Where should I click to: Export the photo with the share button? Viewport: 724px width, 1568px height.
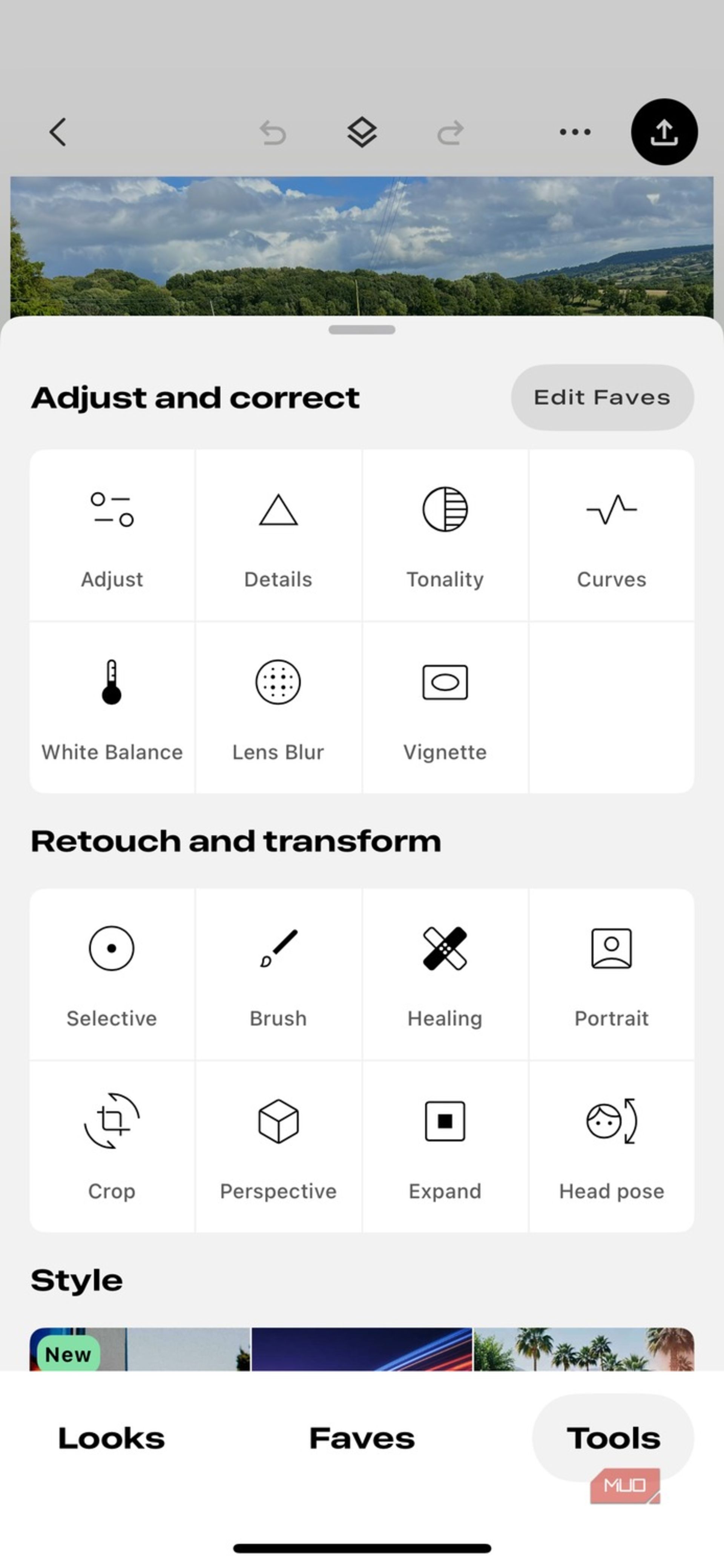click(664, 132)
